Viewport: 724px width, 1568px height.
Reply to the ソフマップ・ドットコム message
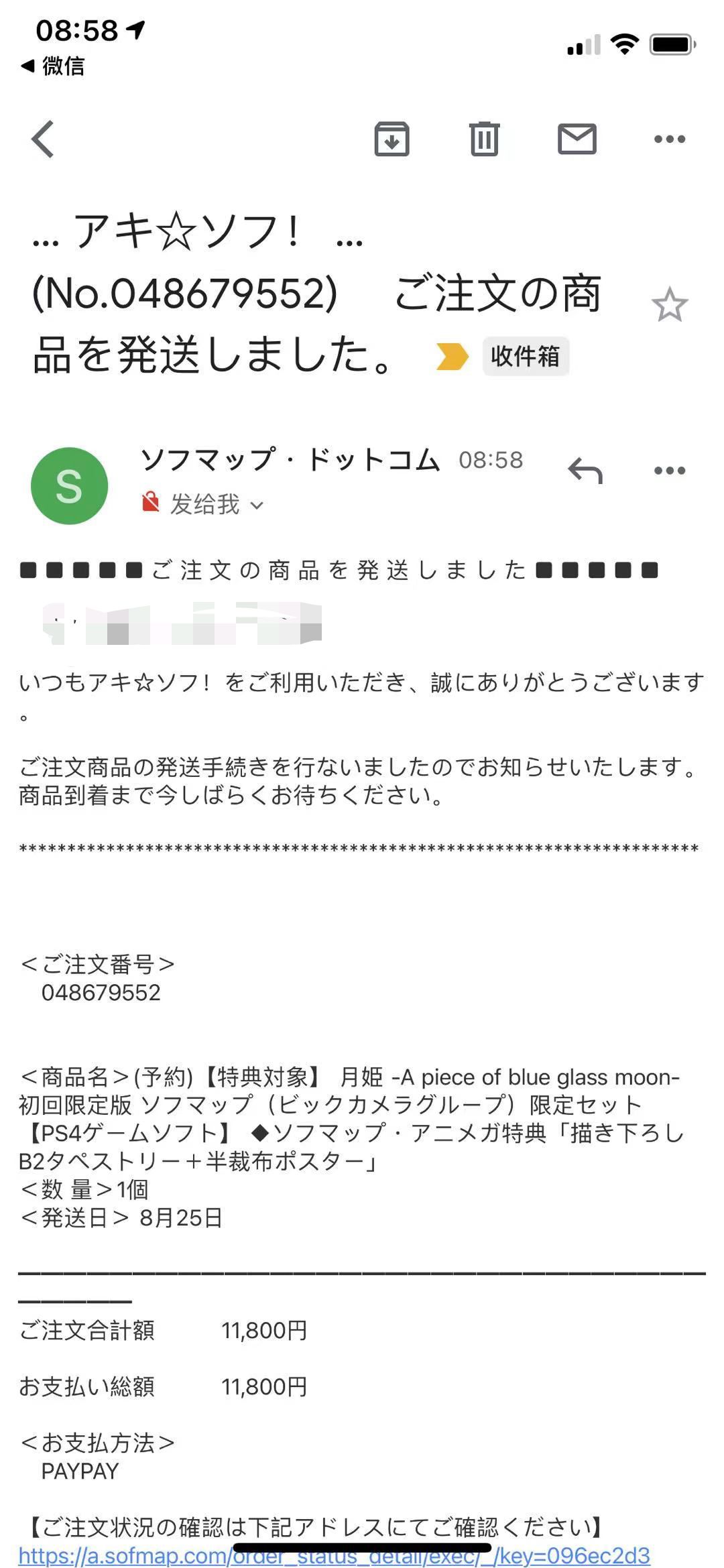tap(585, 470)
